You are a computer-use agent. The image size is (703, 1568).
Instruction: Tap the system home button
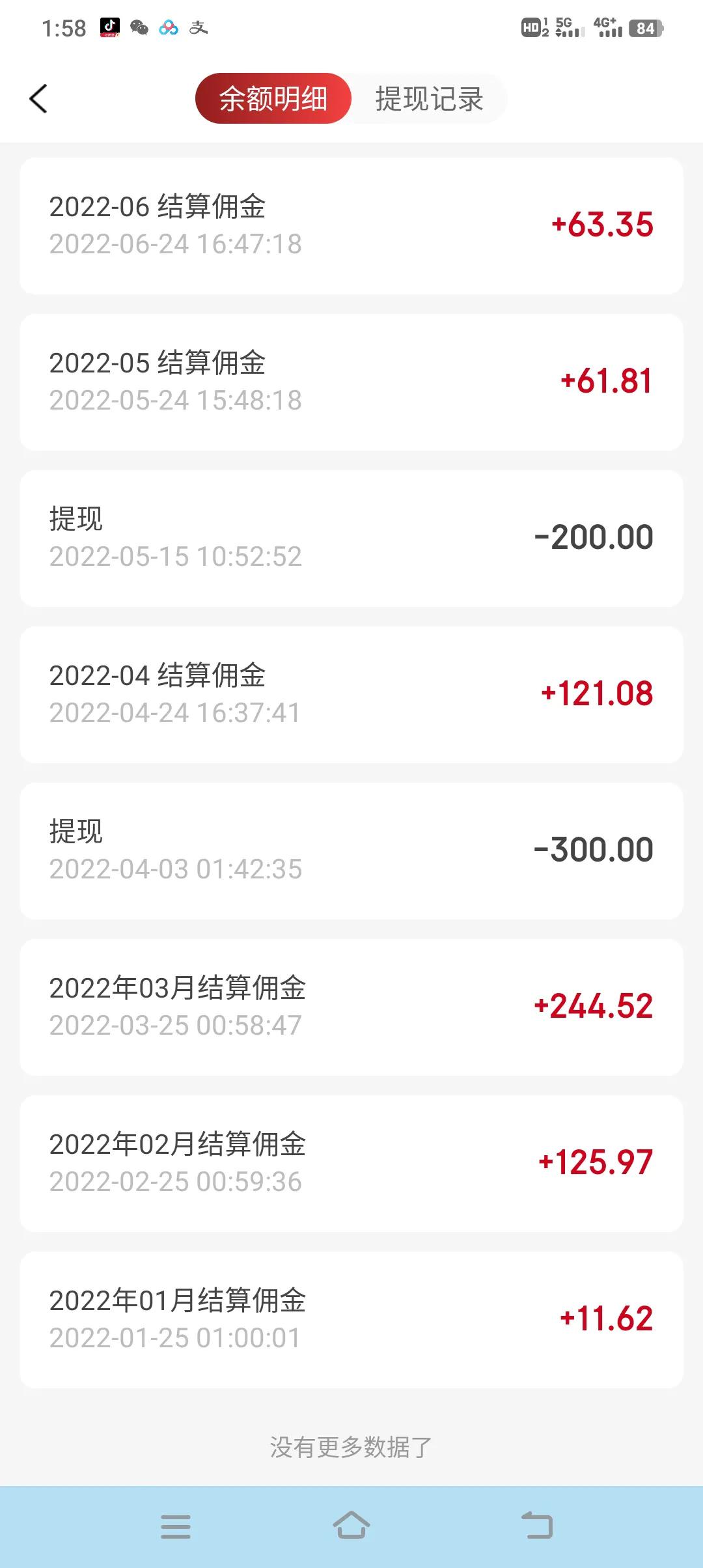[x=351, y=1526]
